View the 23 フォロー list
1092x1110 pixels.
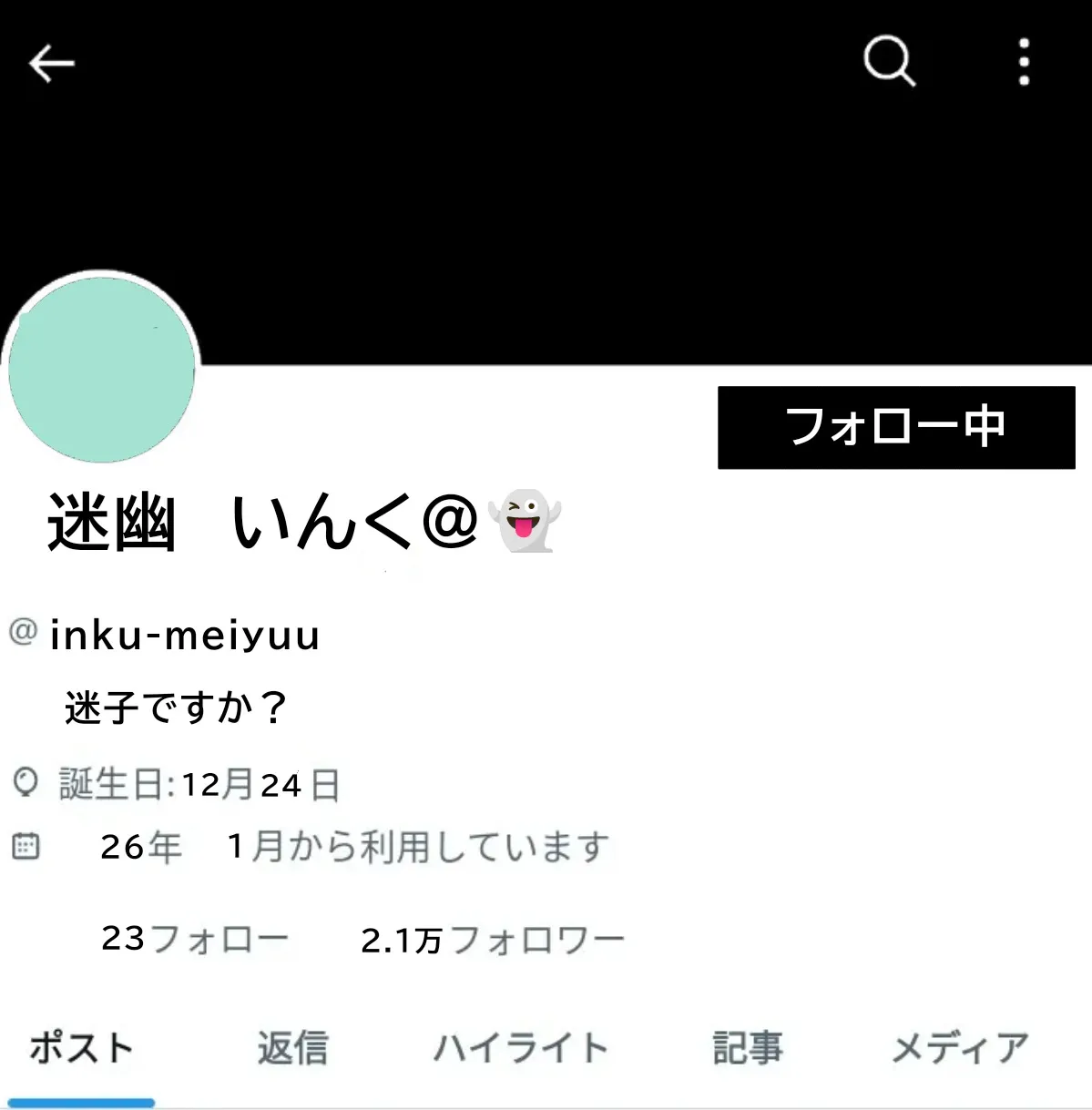click(x=195, y=938)
